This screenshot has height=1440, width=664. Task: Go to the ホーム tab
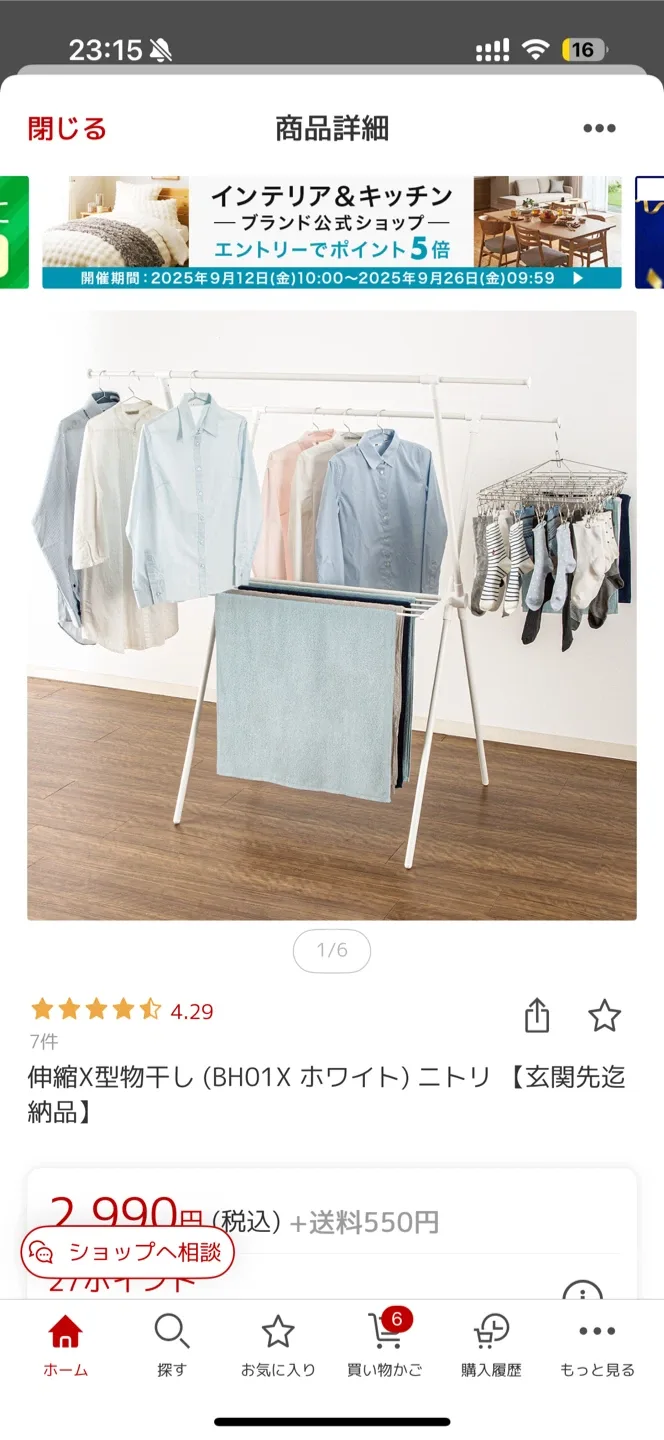coord(65,1347)
